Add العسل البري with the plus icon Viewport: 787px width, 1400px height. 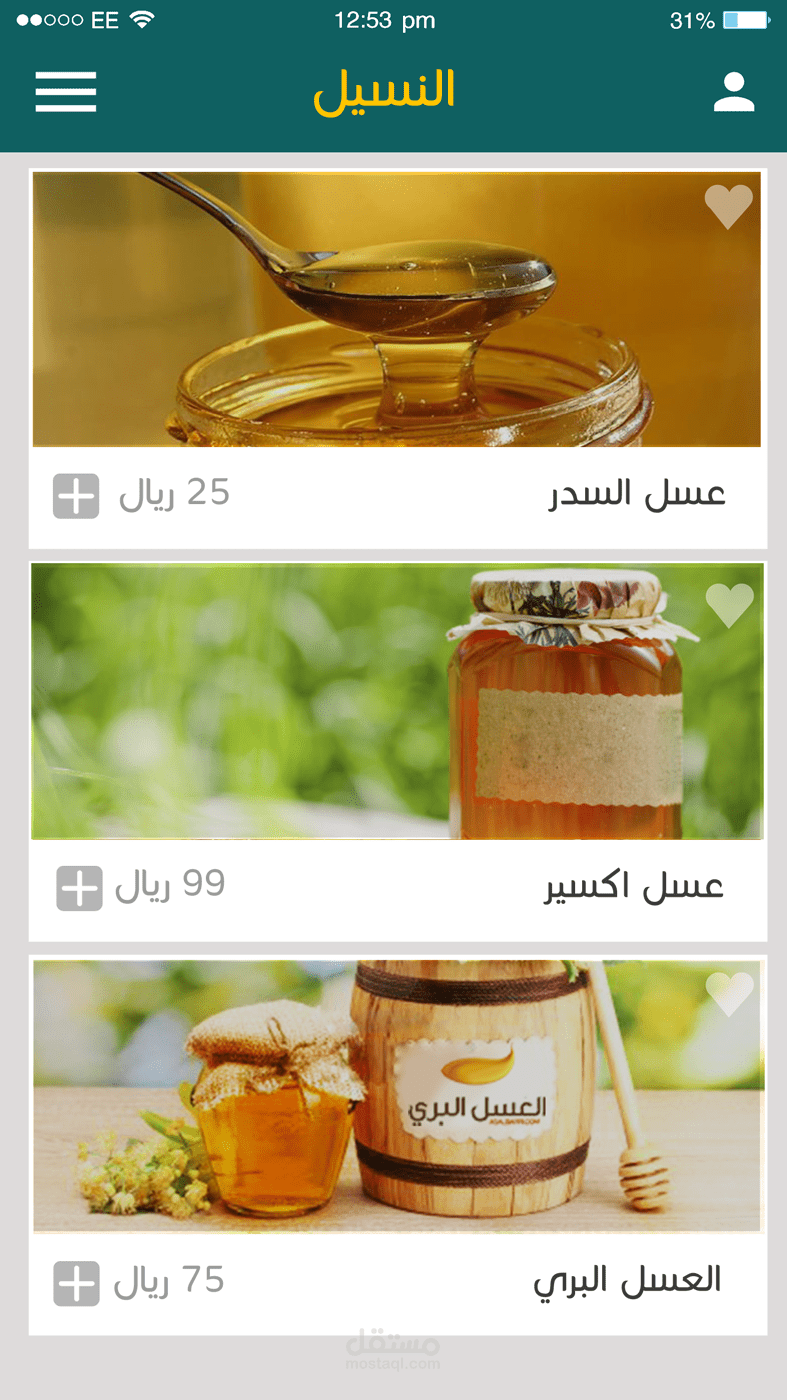[x=76, y=1284]
